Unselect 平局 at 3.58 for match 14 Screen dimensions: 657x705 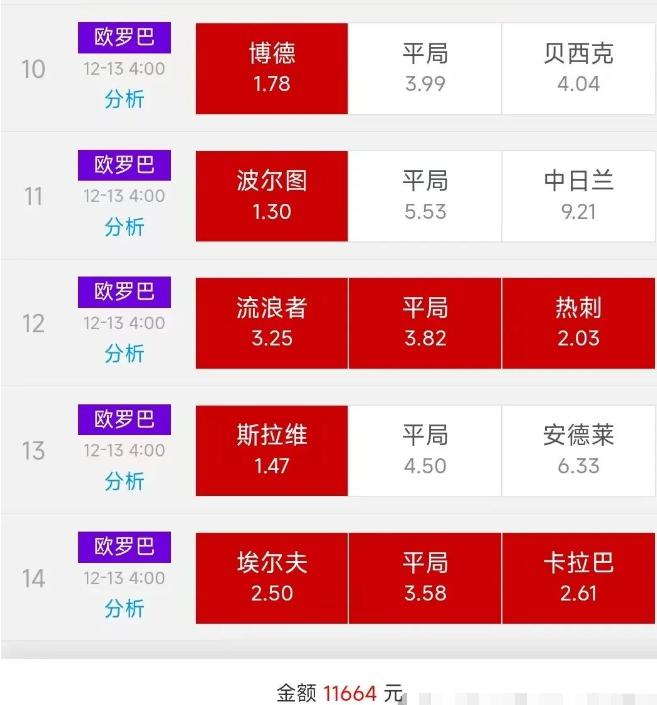[x=425, y=577]
